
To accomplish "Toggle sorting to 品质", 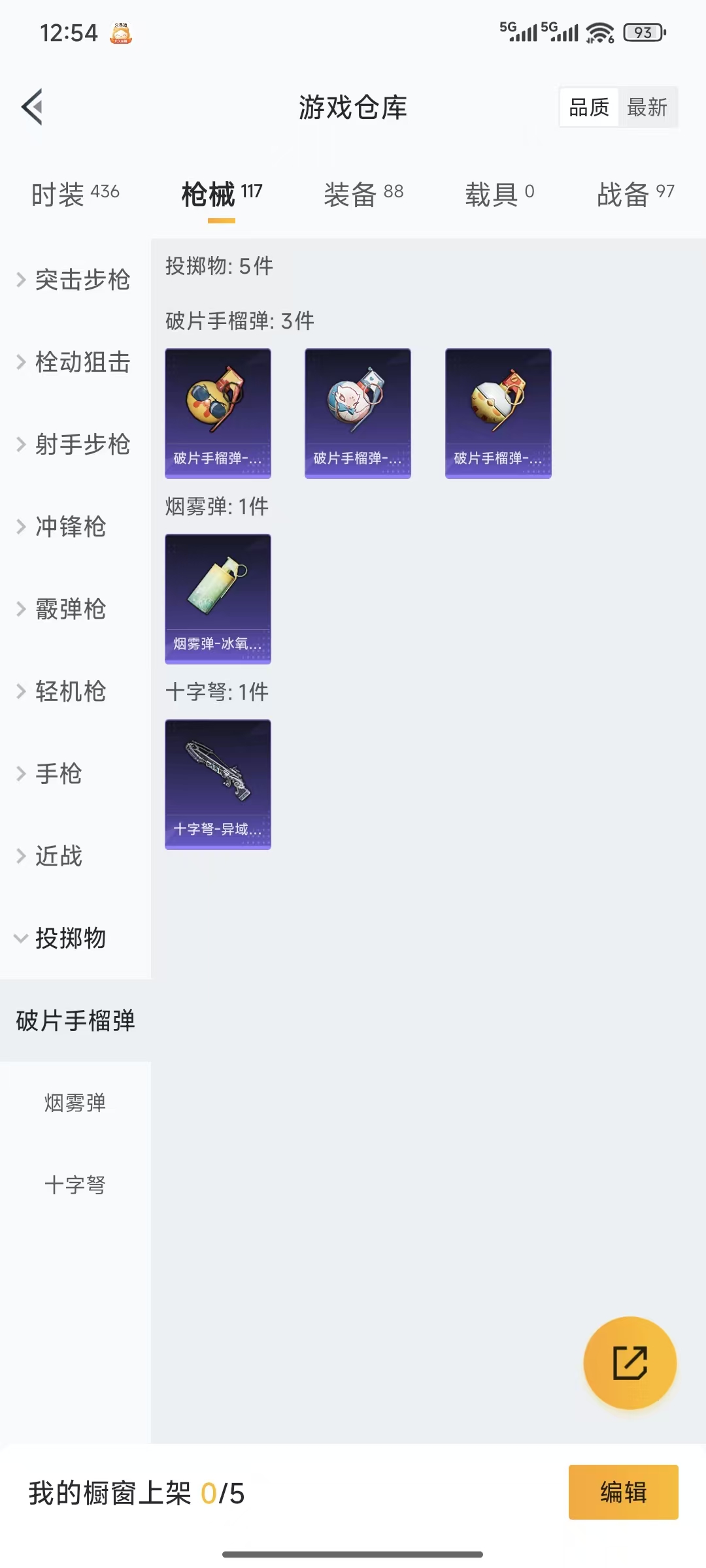I will [x=588, y=106].
